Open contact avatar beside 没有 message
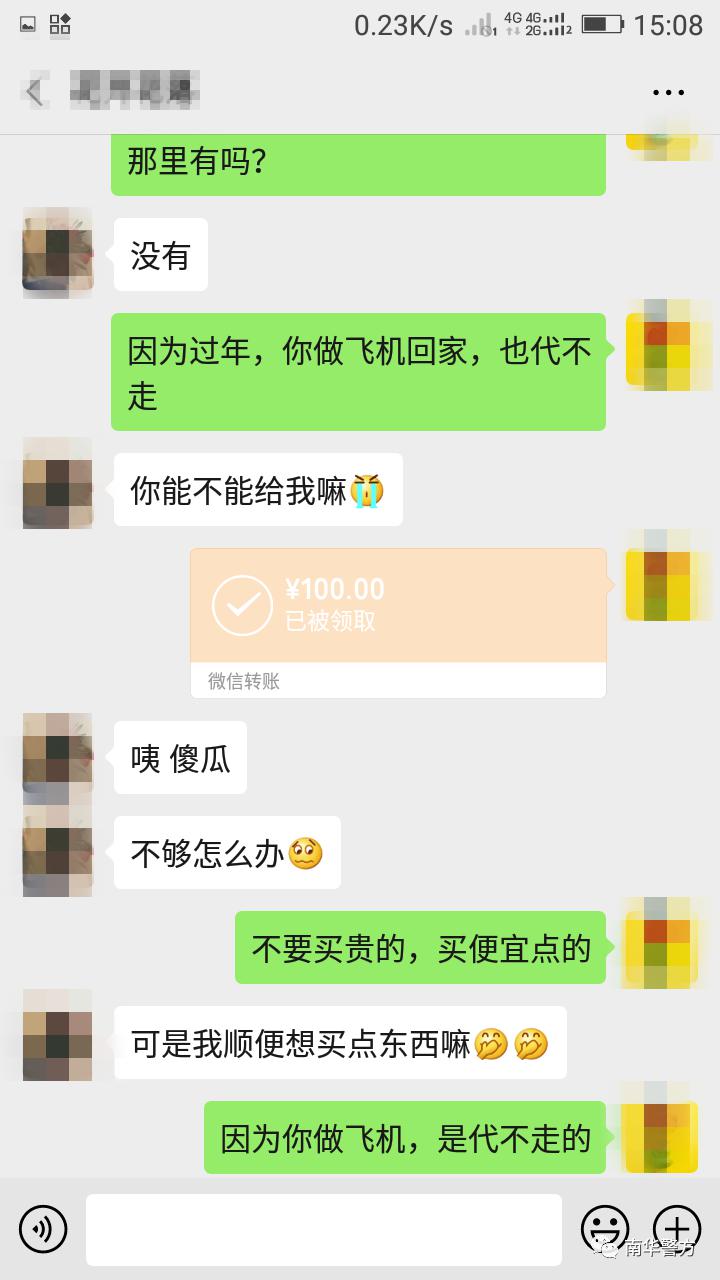The height and width of the screenshot is (1280, 720). pyautogui.click(x=58, y=254)
